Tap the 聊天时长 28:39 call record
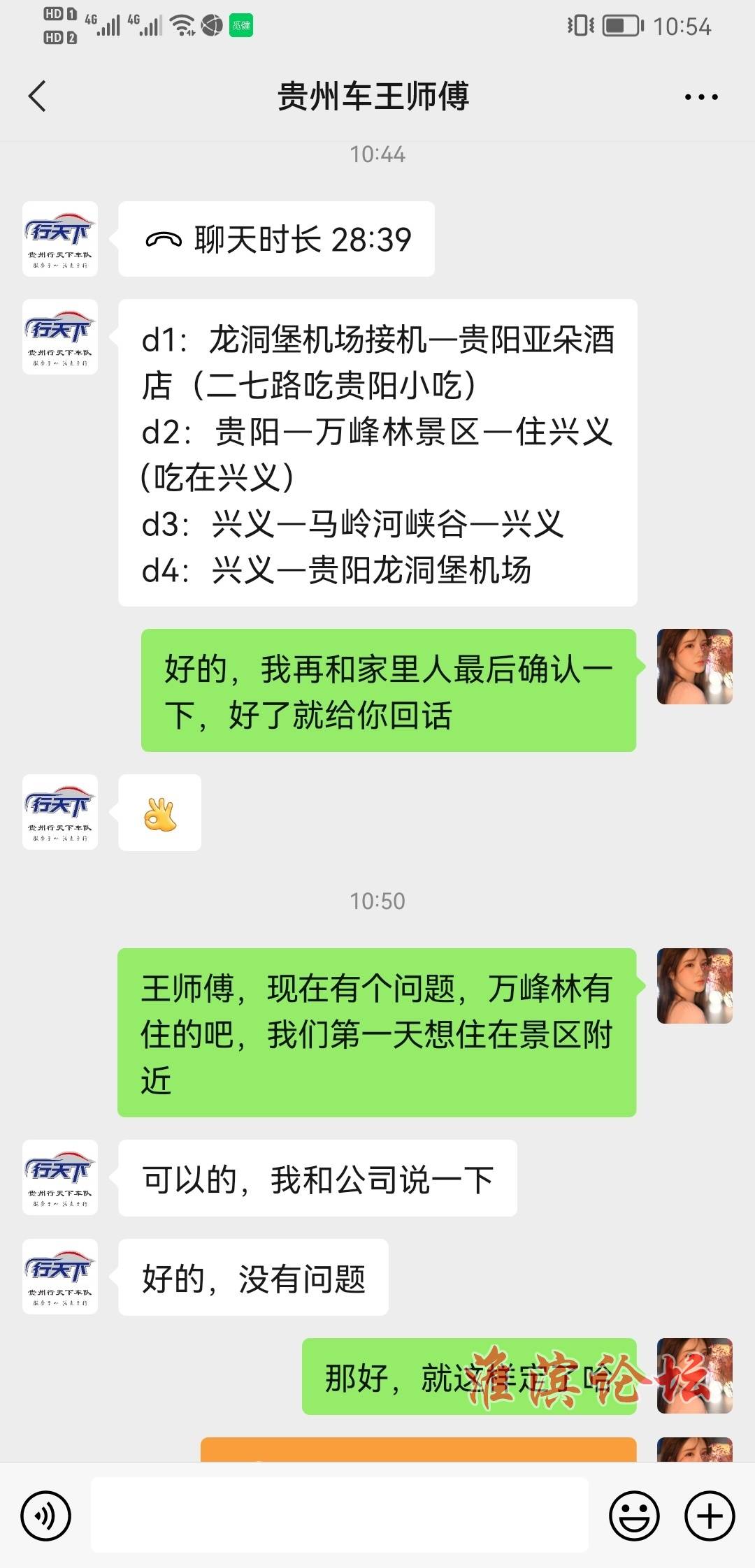Viewport: 755px width, 1568px height. pos(277,240)
